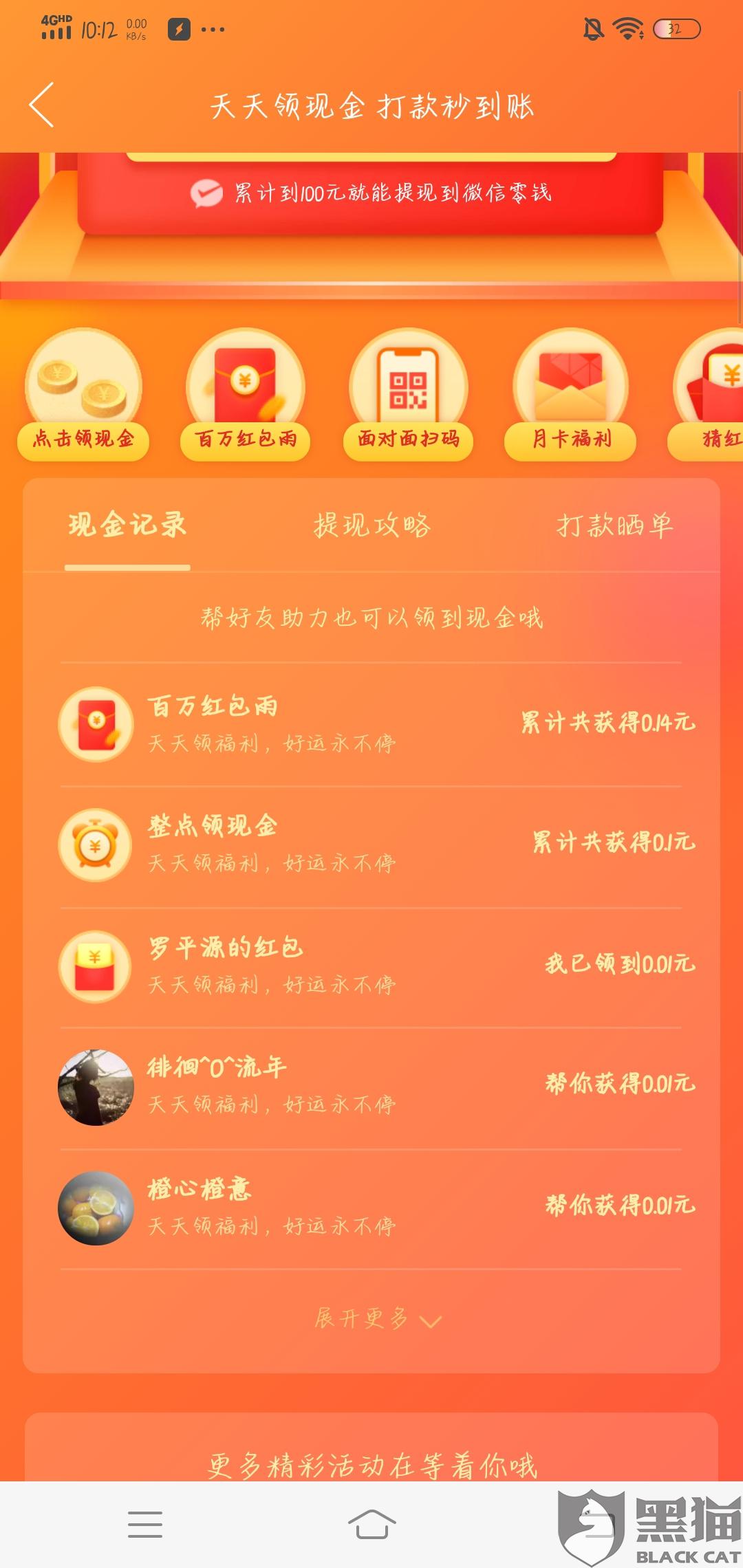Switch to 提现攻略 tab
Image resolution: width=743 pixels, height=1568 pixels.
pyautogui.click(x=371, y=526)
